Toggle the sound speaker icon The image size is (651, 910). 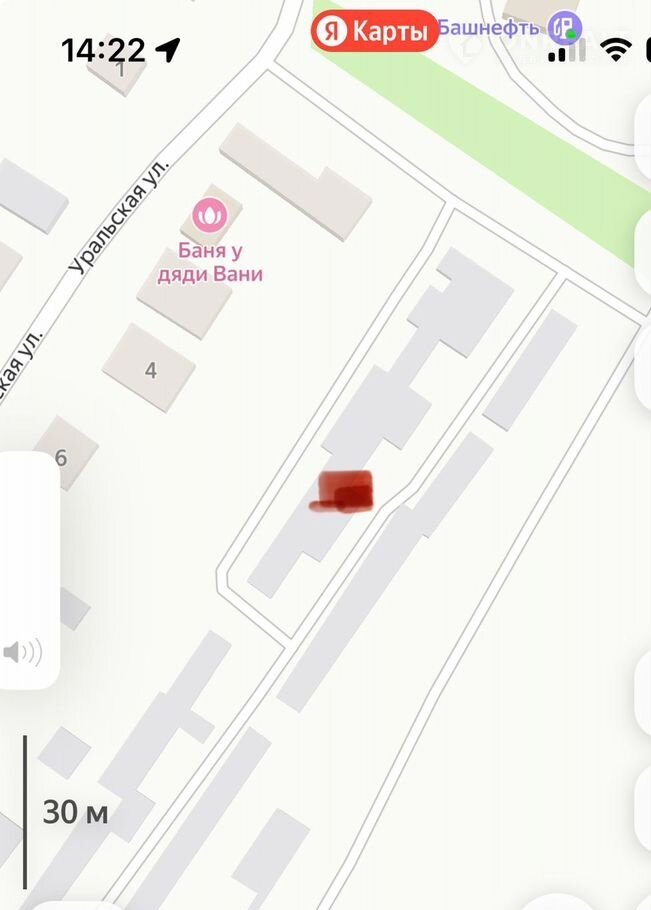tap(22, 653)
